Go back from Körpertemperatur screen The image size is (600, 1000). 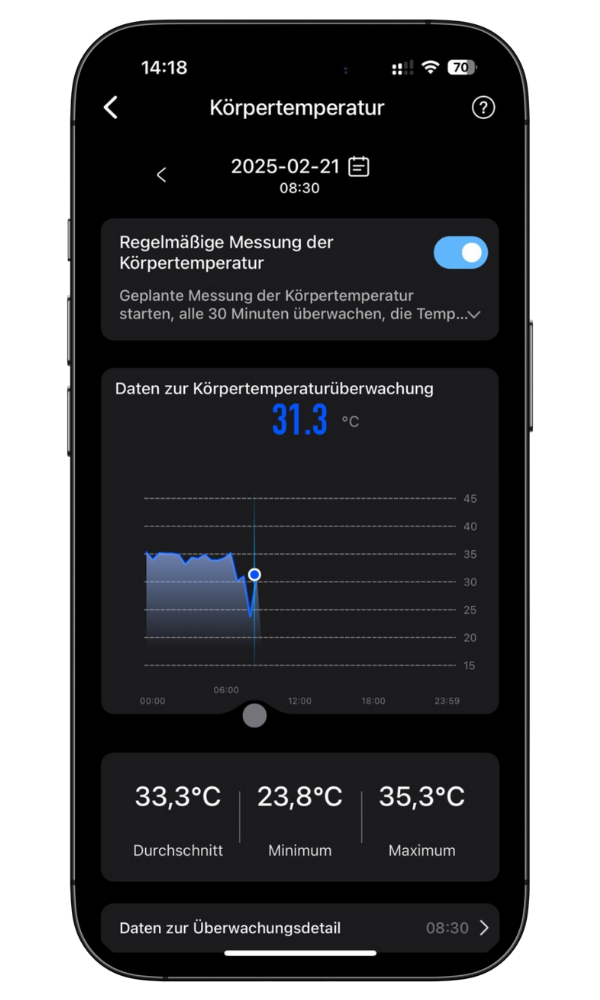[111, 108]
